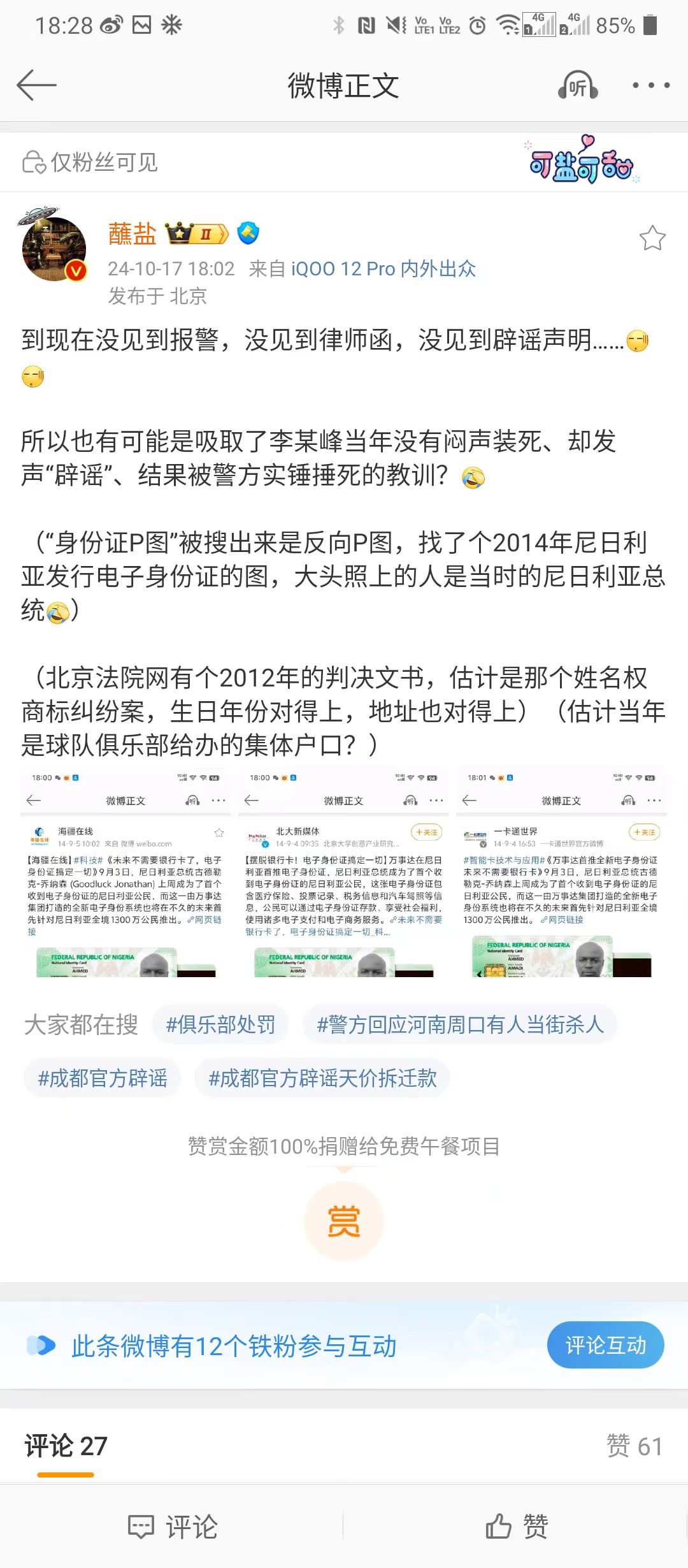Like the post via bottom 赞 button

[516, 1527]
